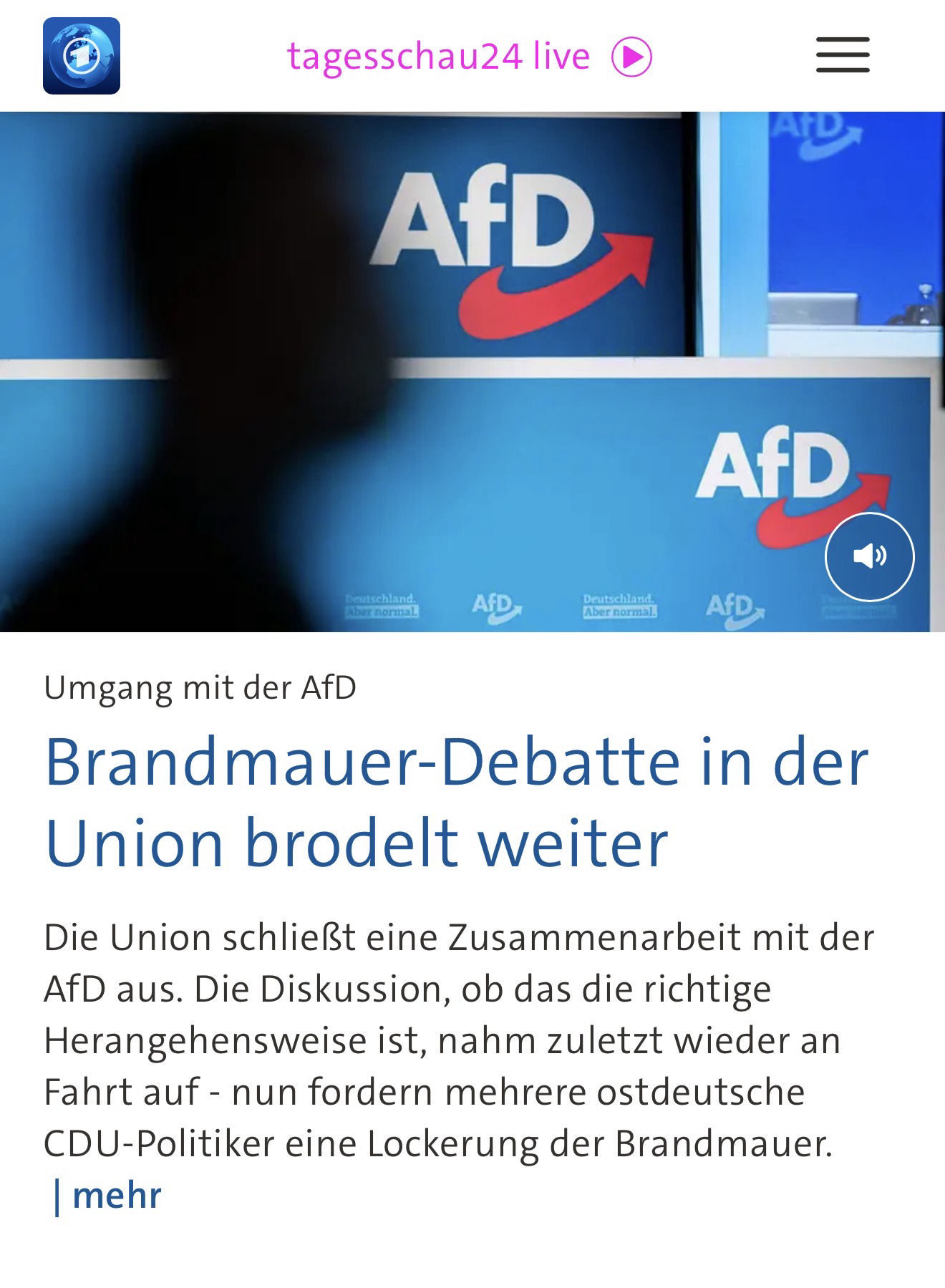Viewport: 945px width, 1288px height.
Task: Open the hamburger menu
Action: pos(843,55)
